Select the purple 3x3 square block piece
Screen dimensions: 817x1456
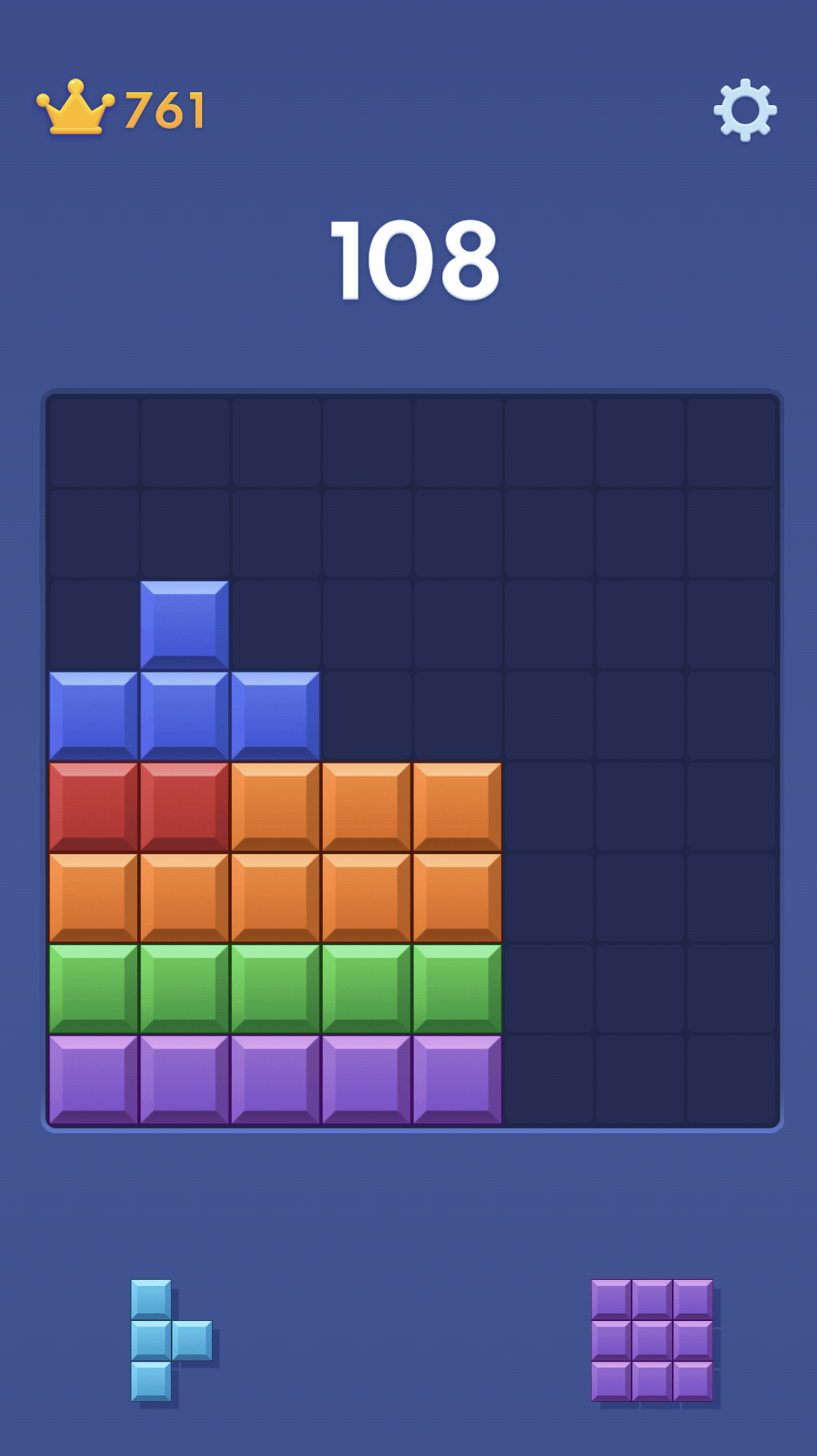point(652,1340)
